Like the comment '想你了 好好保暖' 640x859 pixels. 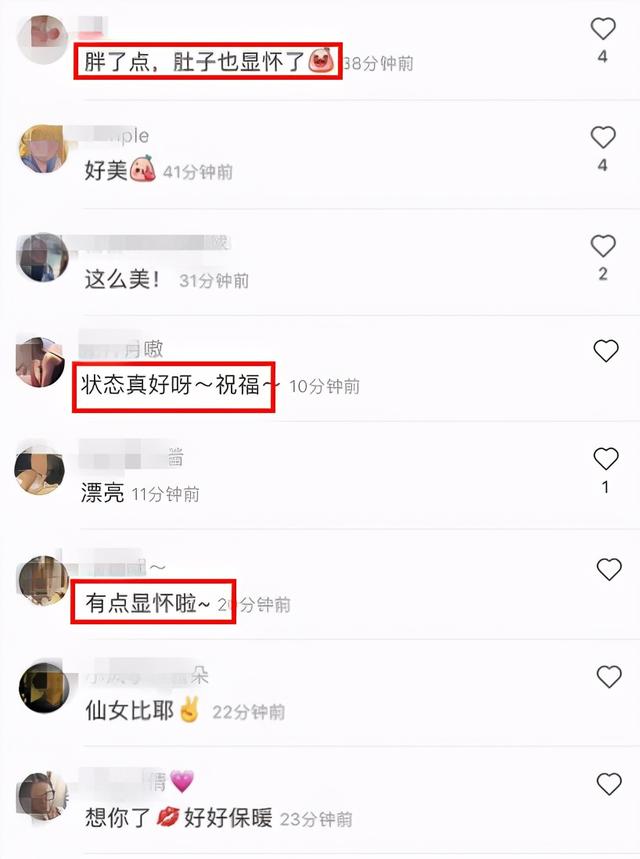point(608,782)
